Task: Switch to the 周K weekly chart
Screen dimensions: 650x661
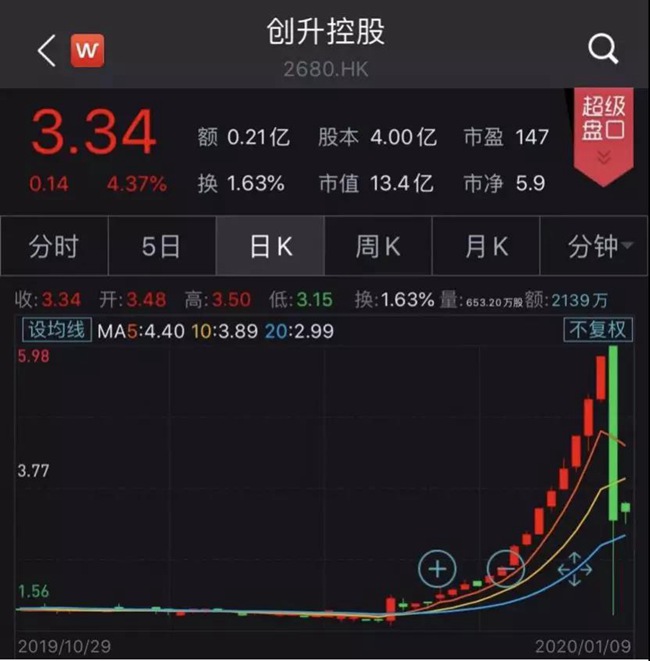Action: click(x=378, y=247)
